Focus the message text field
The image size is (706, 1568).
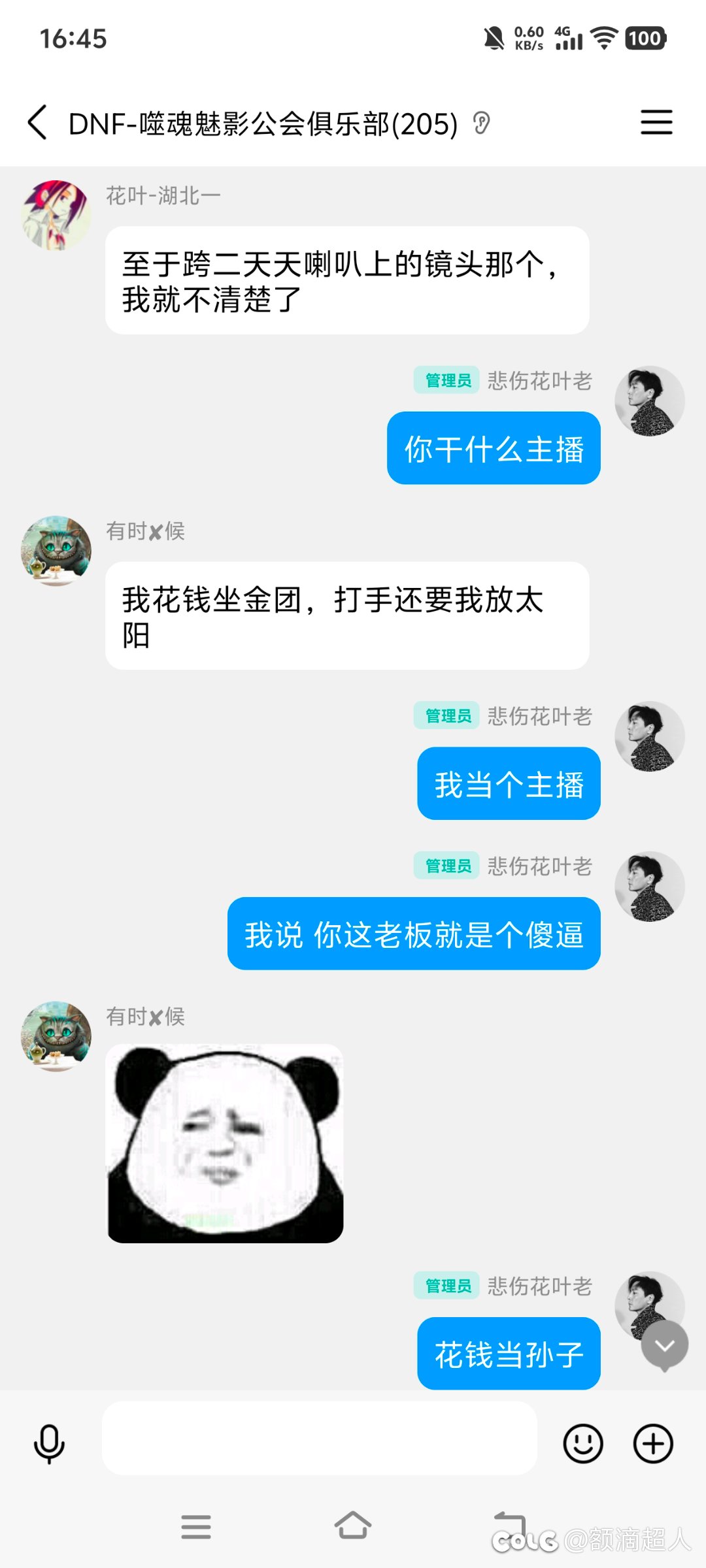pos(319,1437)
